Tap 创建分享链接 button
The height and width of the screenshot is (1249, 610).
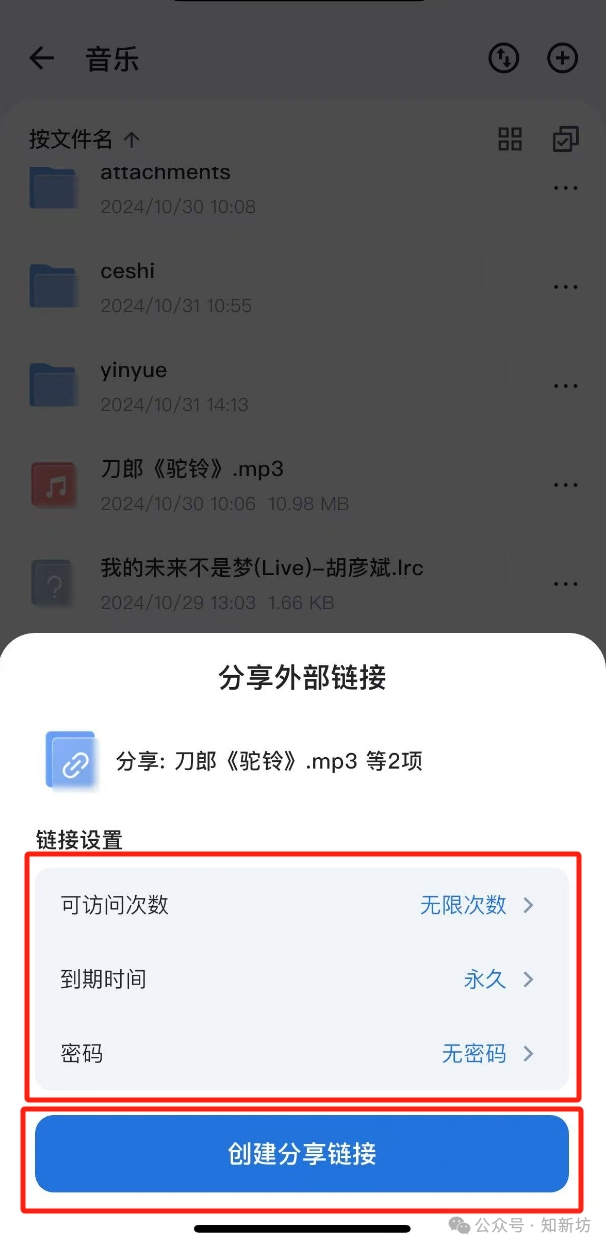tap(301, 1153)
